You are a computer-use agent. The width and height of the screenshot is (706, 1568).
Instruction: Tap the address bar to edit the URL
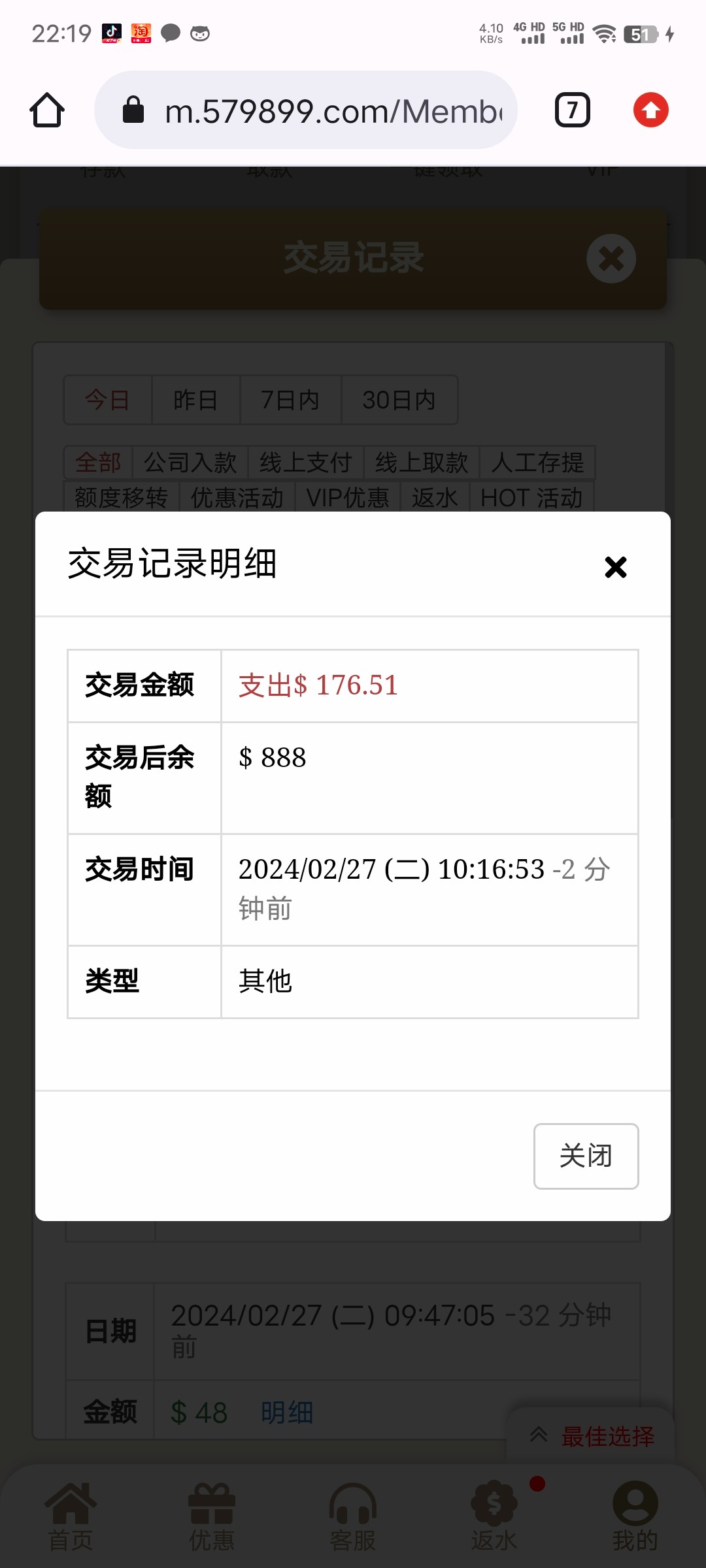(x=327, y=110)
